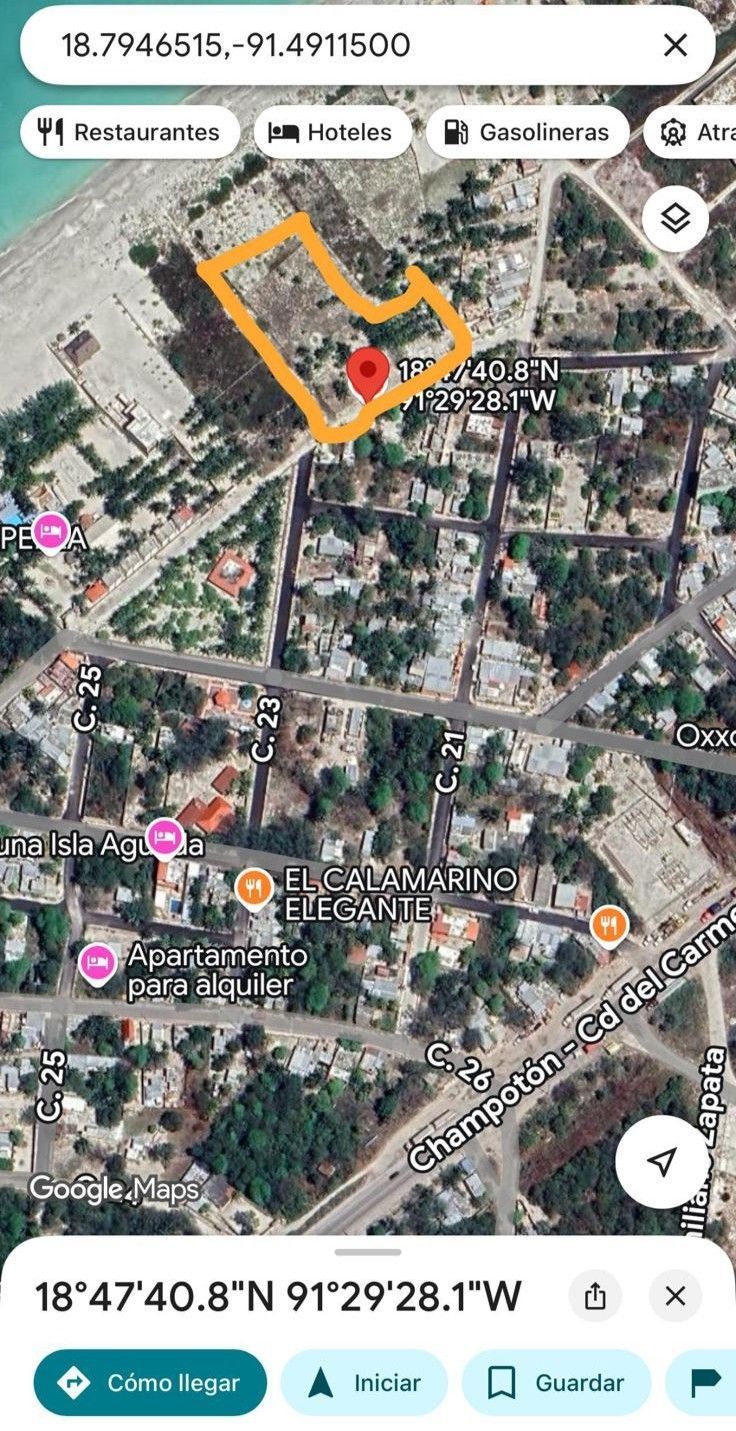The image size is (736, 1431).
Task: Open the map layers selector
Action: (x=675, y=218)
